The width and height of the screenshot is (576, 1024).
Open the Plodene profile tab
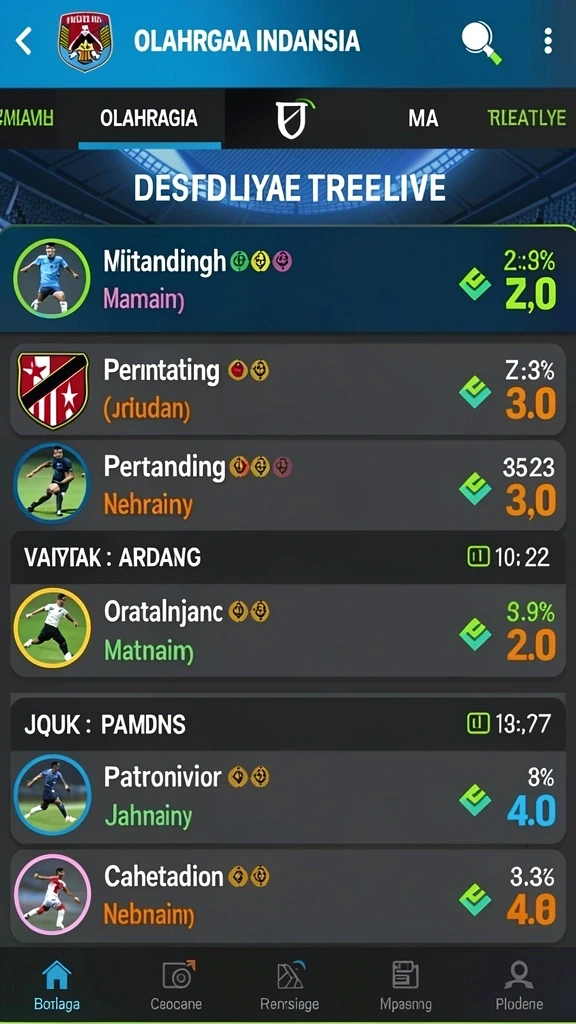click(x=519, y=985)
